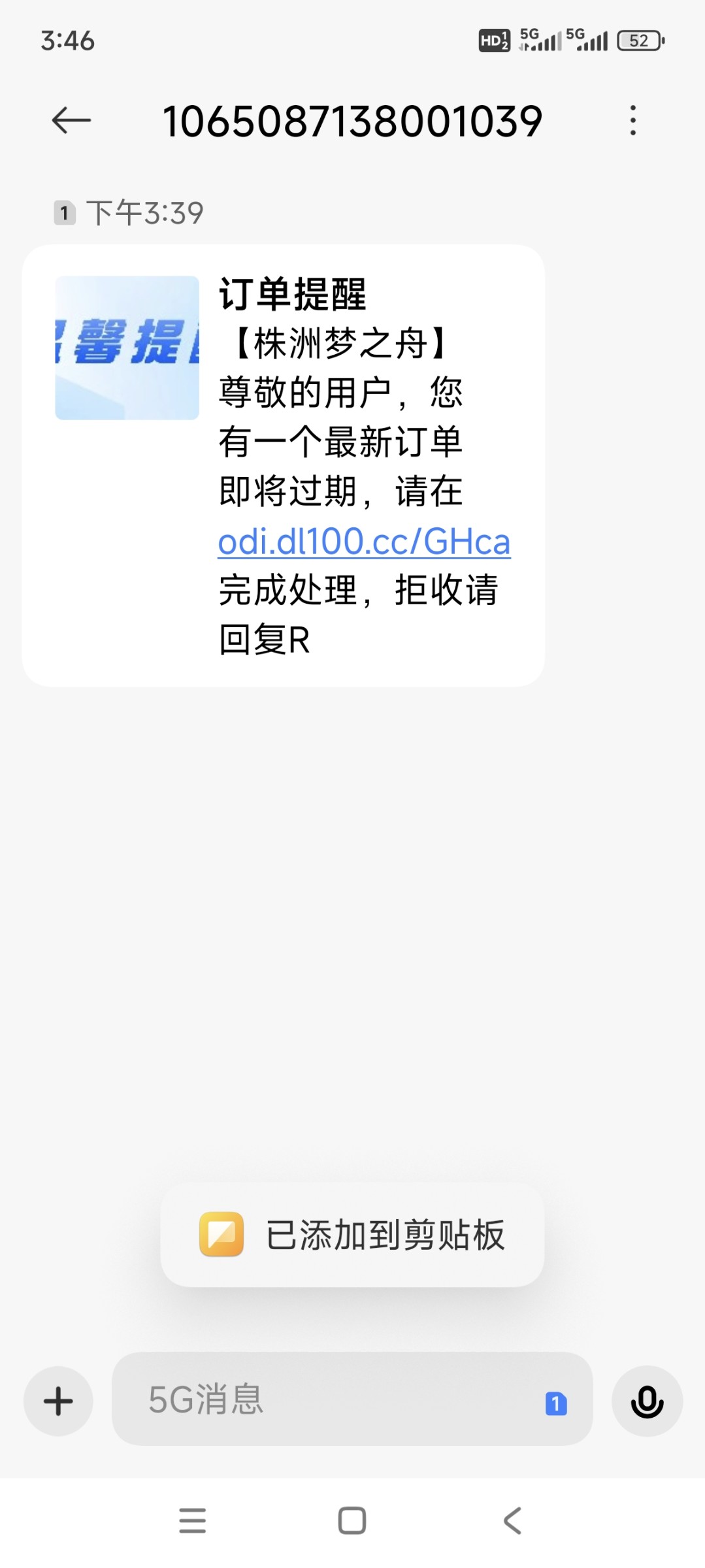Go back to the message list
Image resolution: width=705 pixels, height=1568 pixels.
pyautogui.click(x=71, y=120)
